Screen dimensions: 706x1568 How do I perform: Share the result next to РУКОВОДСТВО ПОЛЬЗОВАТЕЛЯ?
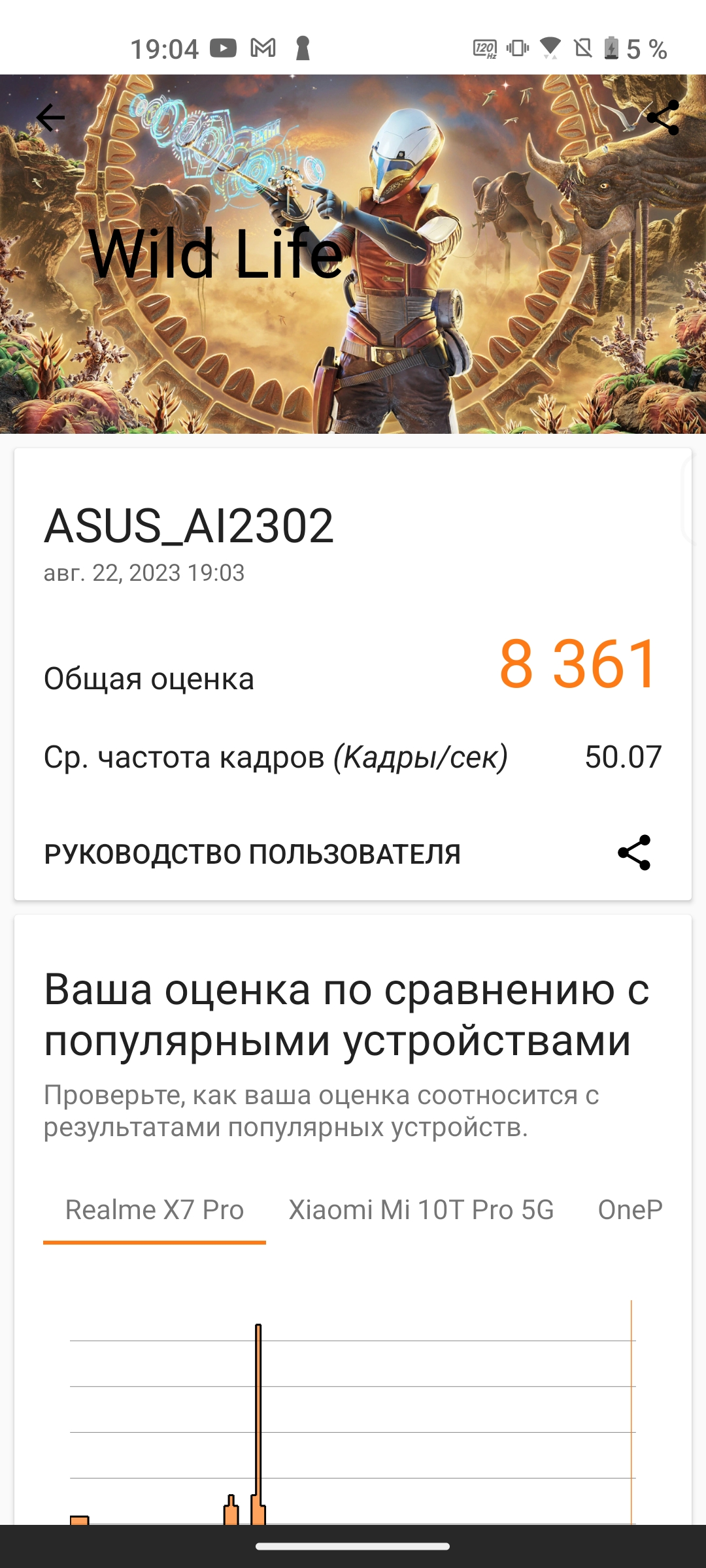tap(634, 853)
